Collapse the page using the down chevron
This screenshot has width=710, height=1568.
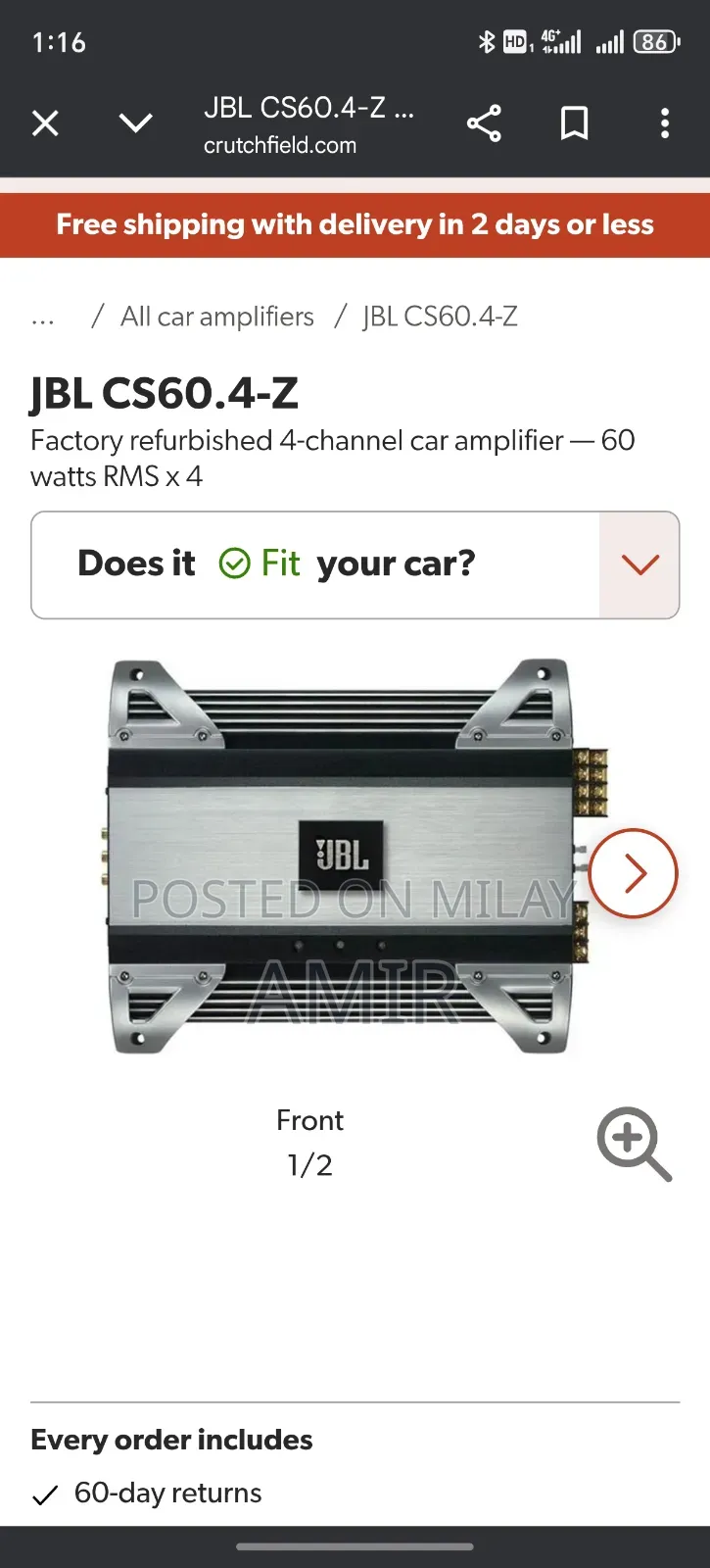tap(135, 122)
